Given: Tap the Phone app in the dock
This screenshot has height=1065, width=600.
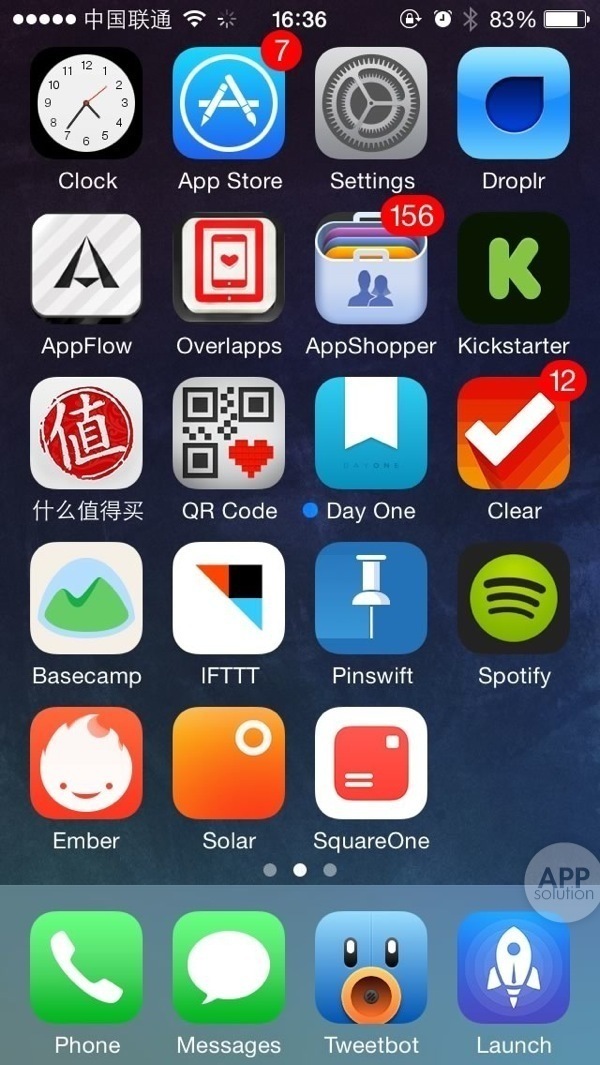Looking at the screenshot, I should coord(87,967).
